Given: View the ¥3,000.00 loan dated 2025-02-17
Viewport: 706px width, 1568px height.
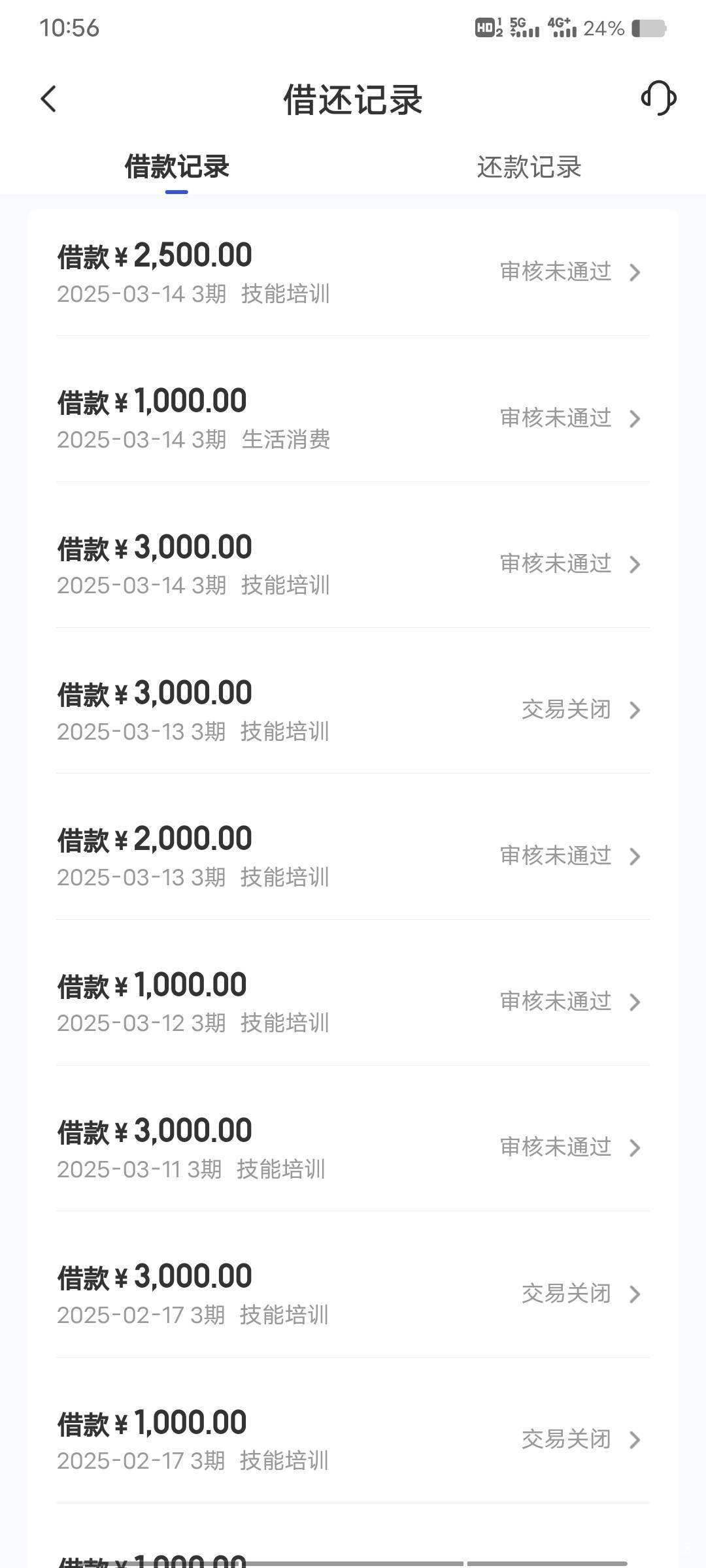Looking at the screenshot, I should click(353, 1294).
